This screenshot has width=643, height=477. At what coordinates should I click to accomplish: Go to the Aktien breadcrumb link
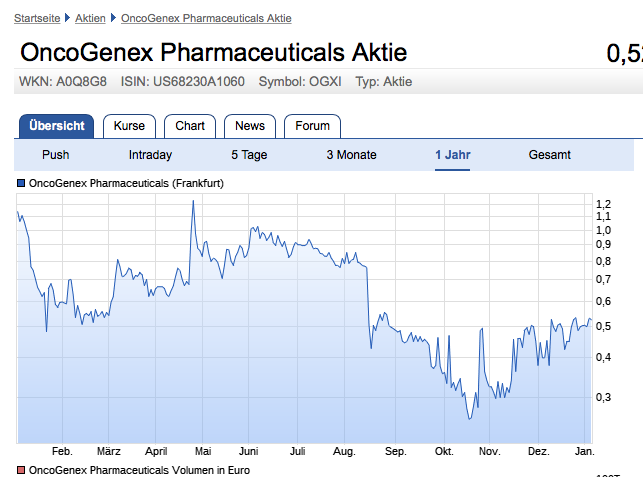tap(90, 18)
